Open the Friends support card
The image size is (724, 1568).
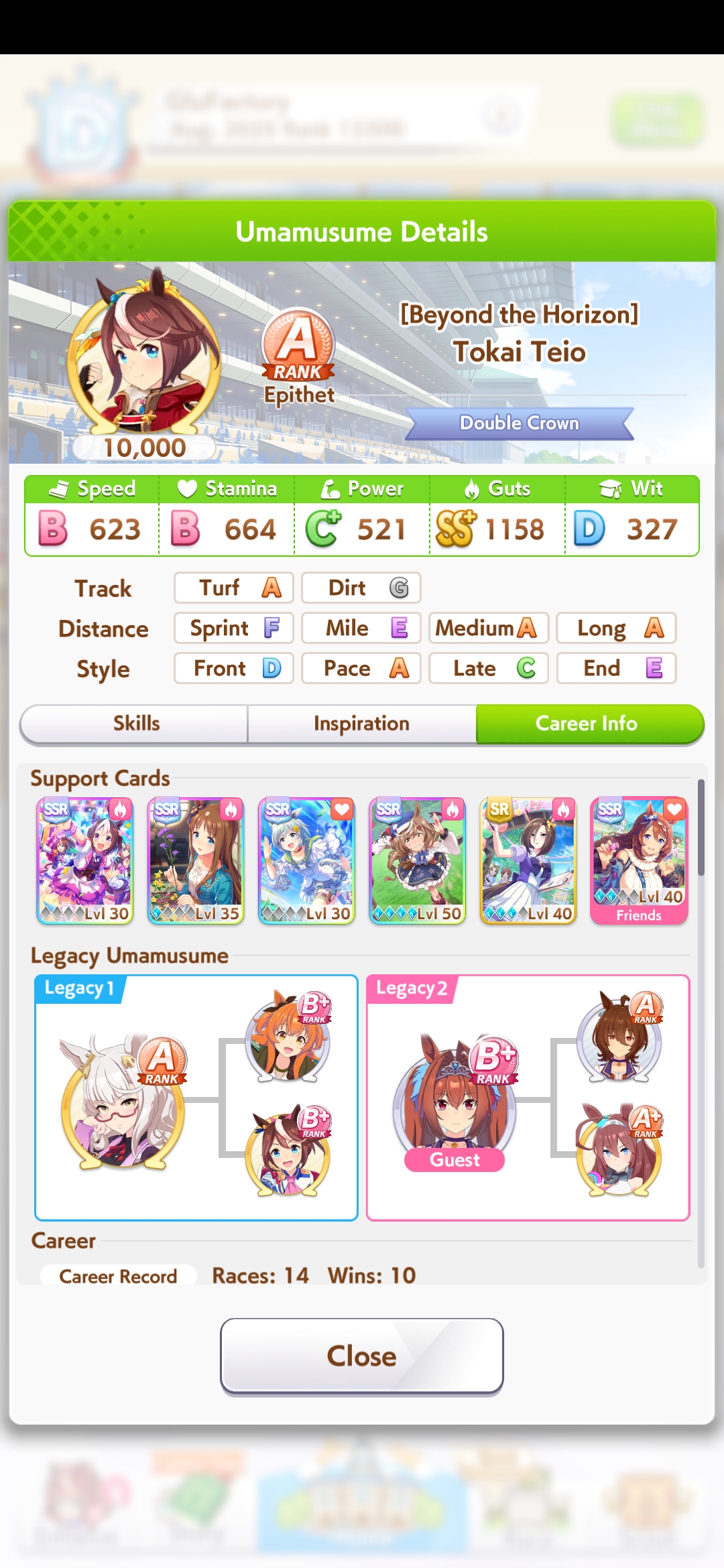click(639, 860)
